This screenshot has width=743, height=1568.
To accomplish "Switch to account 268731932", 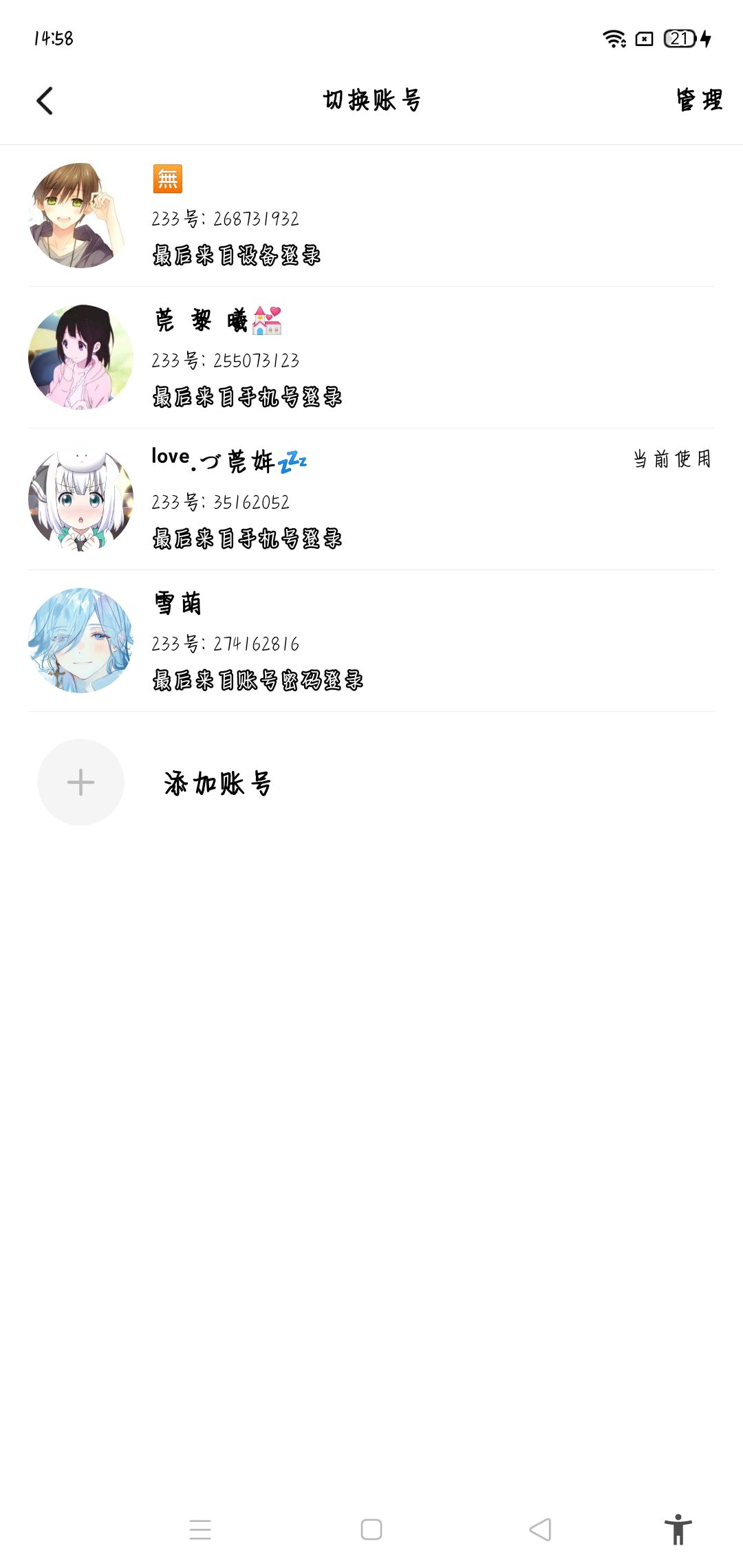I will tap(371, 215).
